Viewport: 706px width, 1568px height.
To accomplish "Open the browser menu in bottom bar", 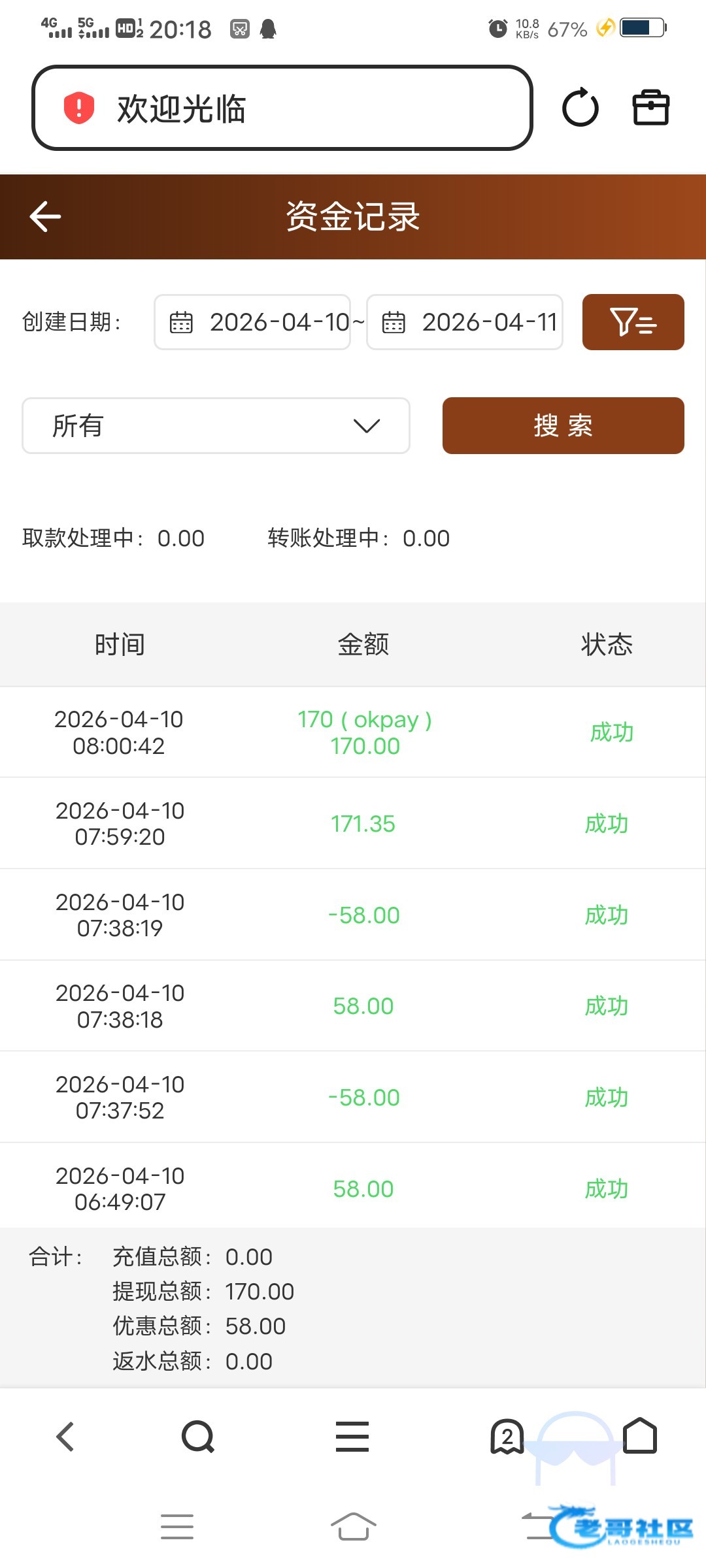I will click(x=352, y=1437).
